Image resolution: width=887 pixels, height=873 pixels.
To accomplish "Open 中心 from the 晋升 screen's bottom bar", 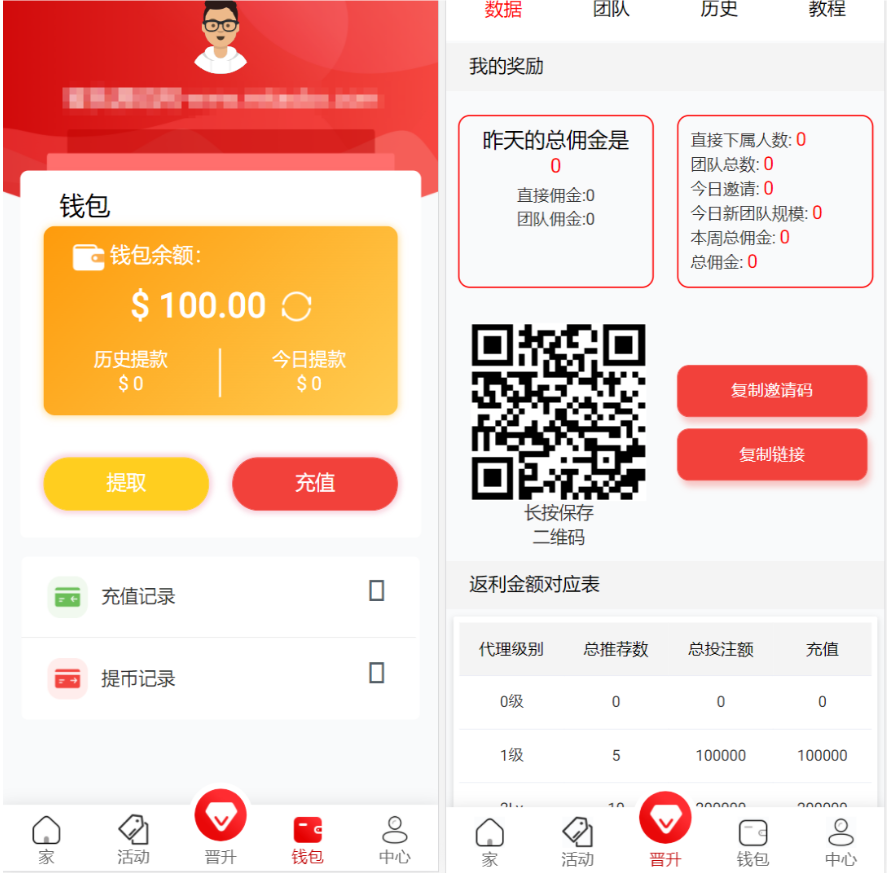I will click(x=840, y=841).
